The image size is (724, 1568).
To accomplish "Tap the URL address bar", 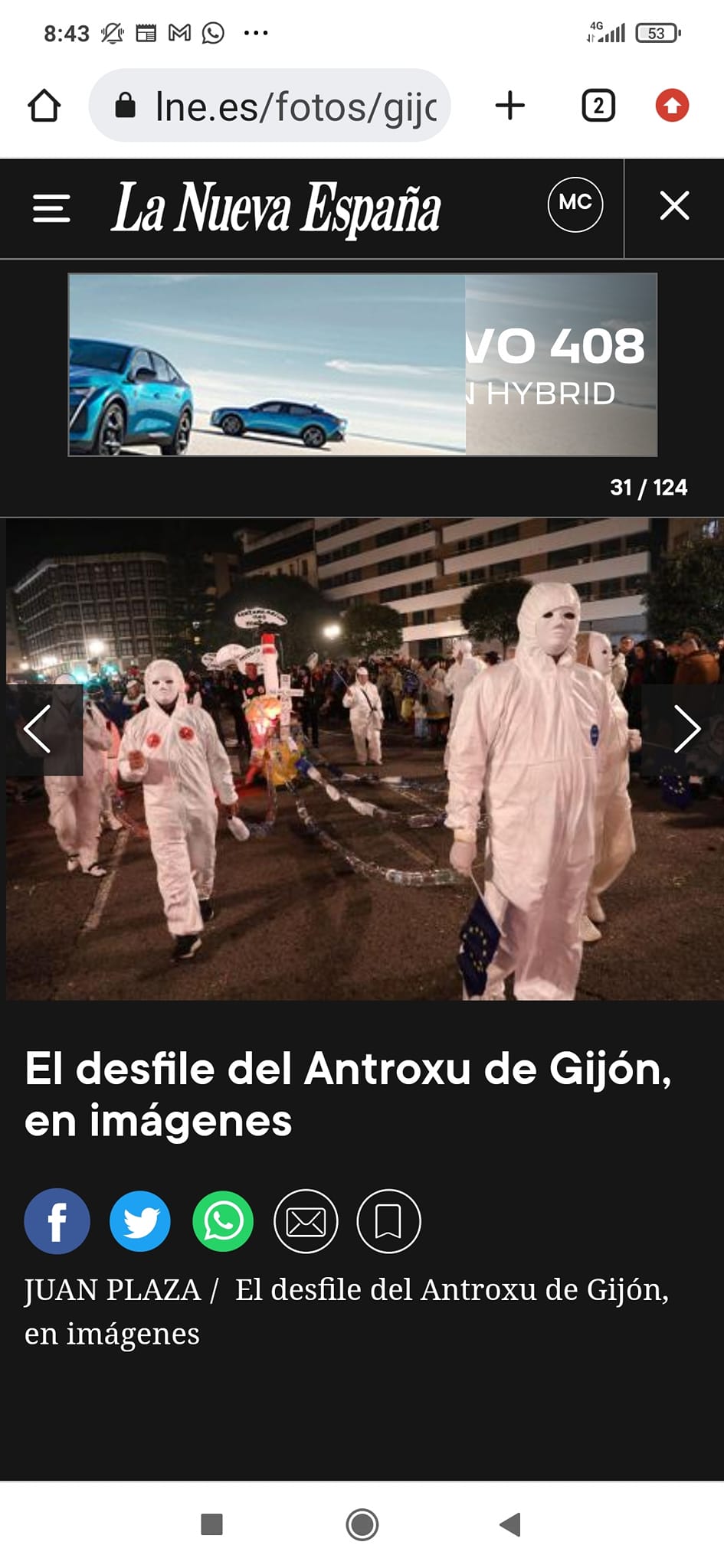I will tap(295, 106).
